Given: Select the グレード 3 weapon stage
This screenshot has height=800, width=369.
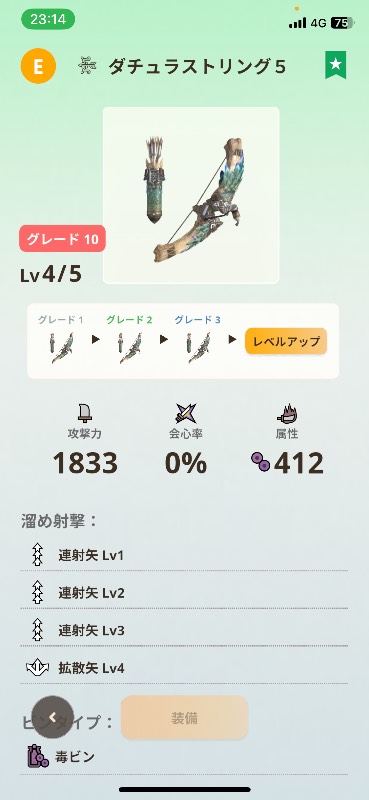Looking at the screenshot, I should pos(198,339).
